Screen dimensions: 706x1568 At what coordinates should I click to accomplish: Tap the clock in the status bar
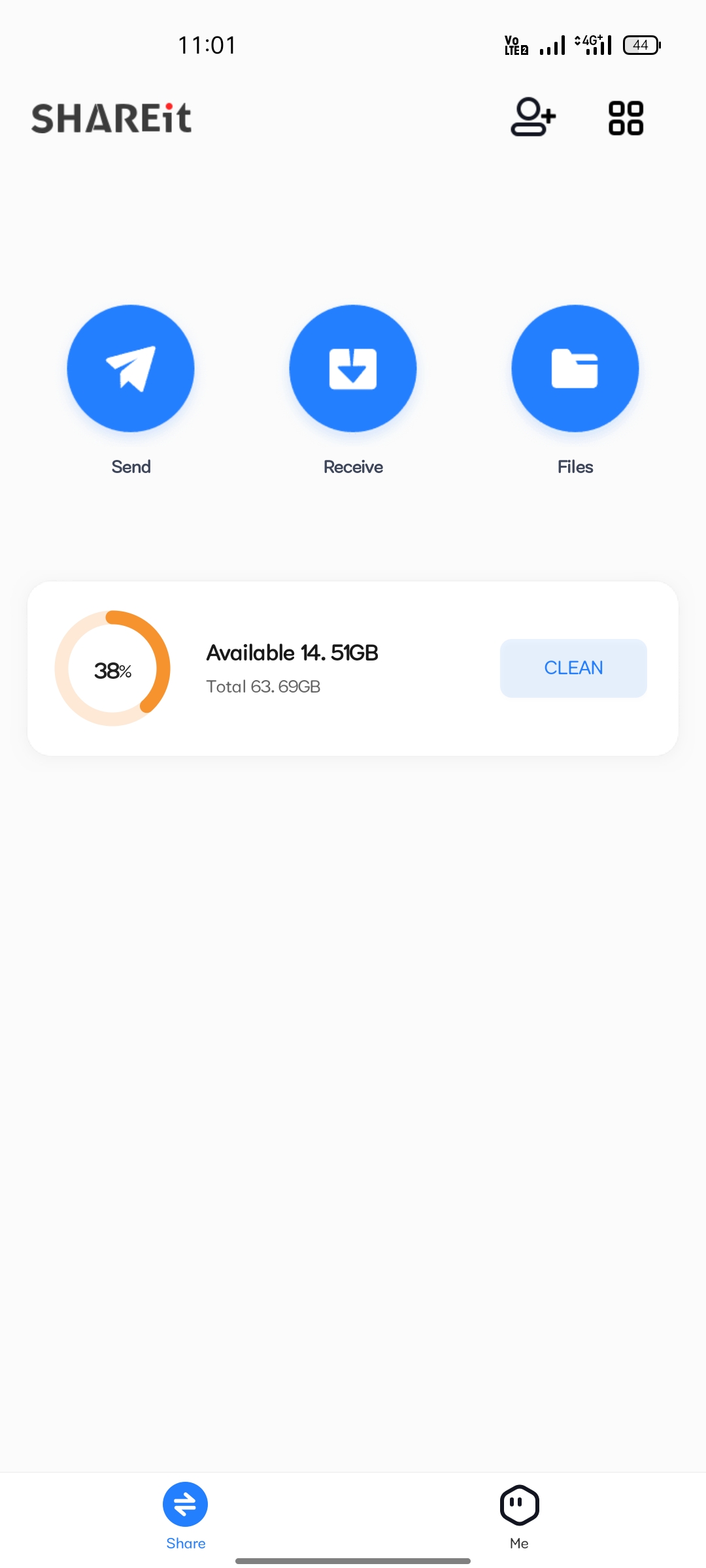coord(206,44)
